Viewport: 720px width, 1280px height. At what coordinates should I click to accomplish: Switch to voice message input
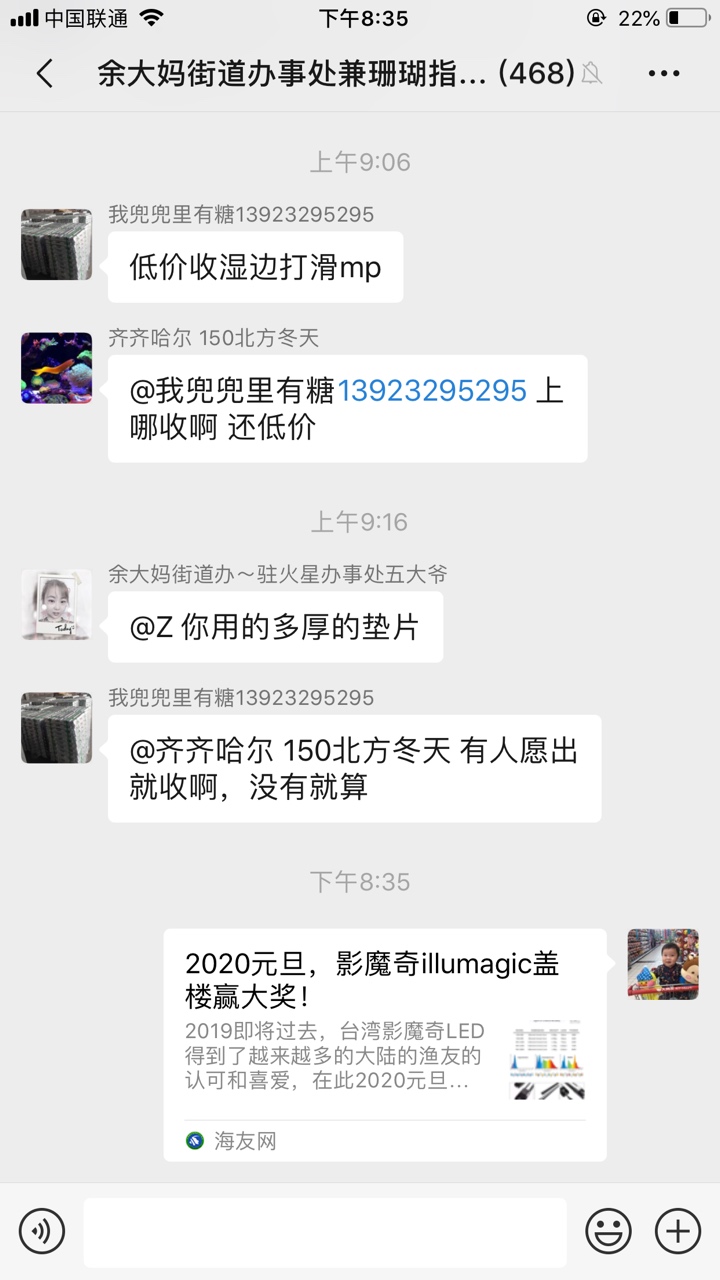(42, 1230)
